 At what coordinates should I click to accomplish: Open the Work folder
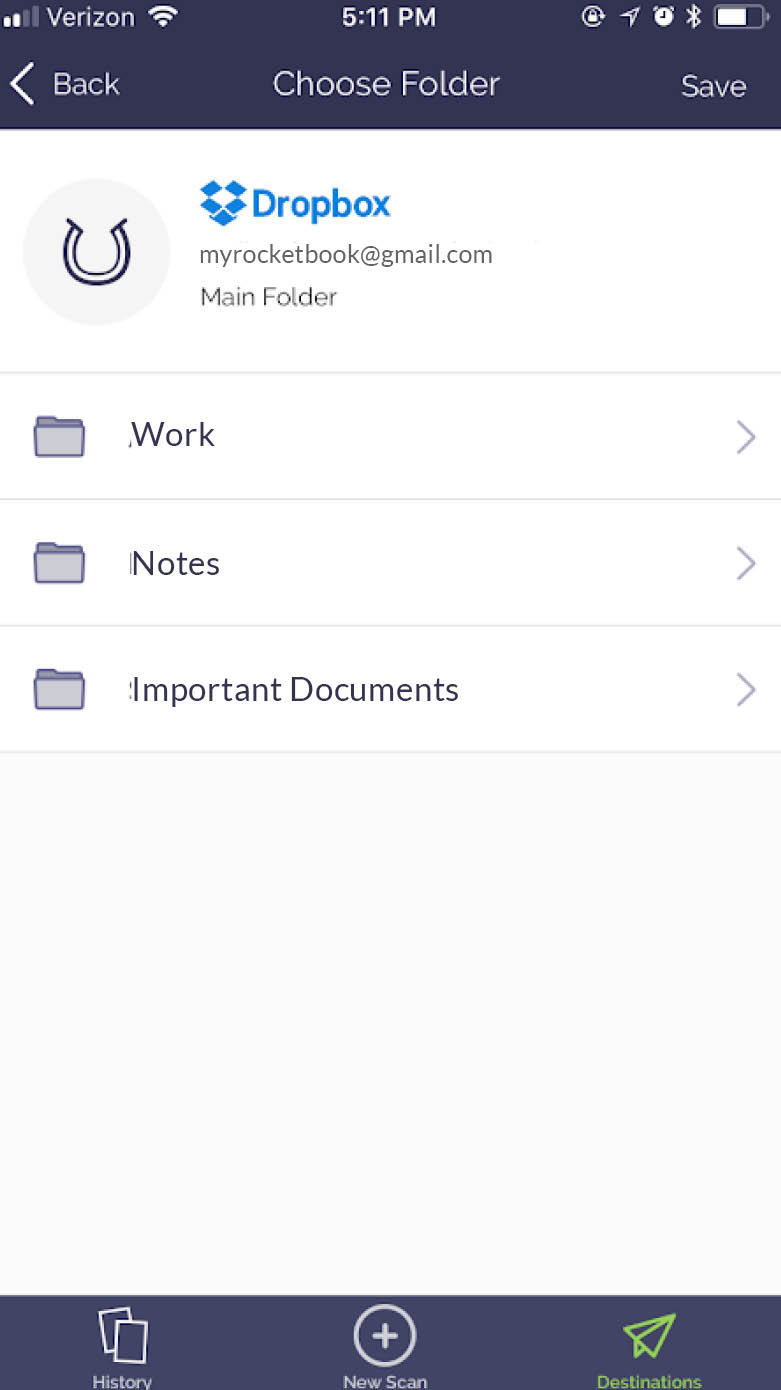[x=390, y=436]
